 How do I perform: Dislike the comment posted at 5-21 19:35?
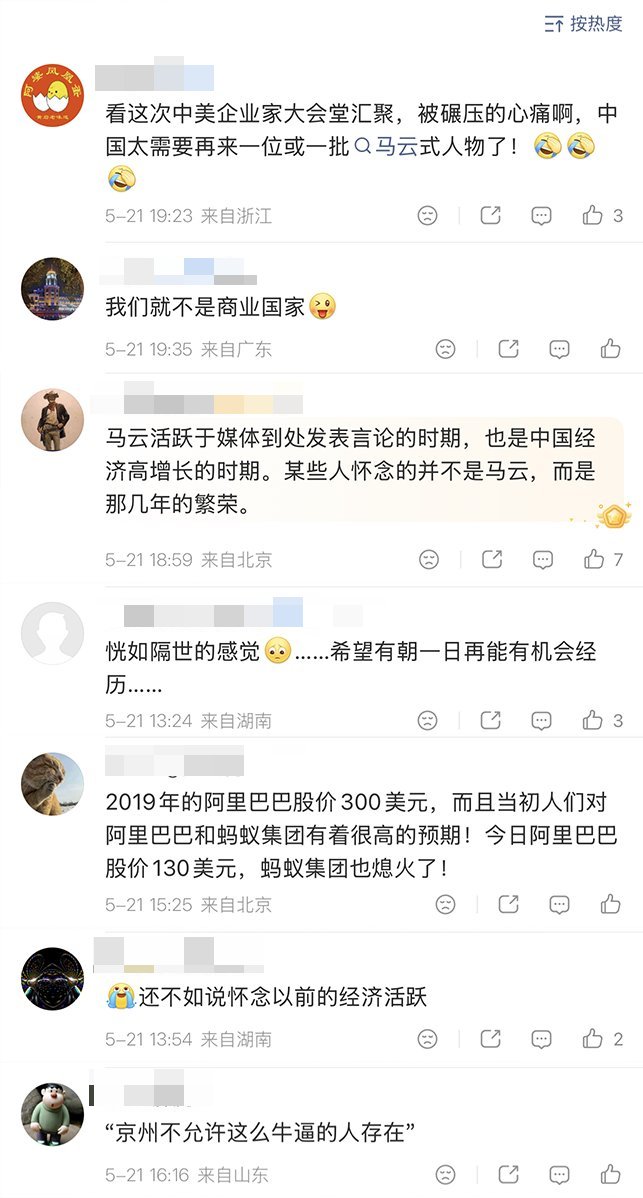coord(445,349)
